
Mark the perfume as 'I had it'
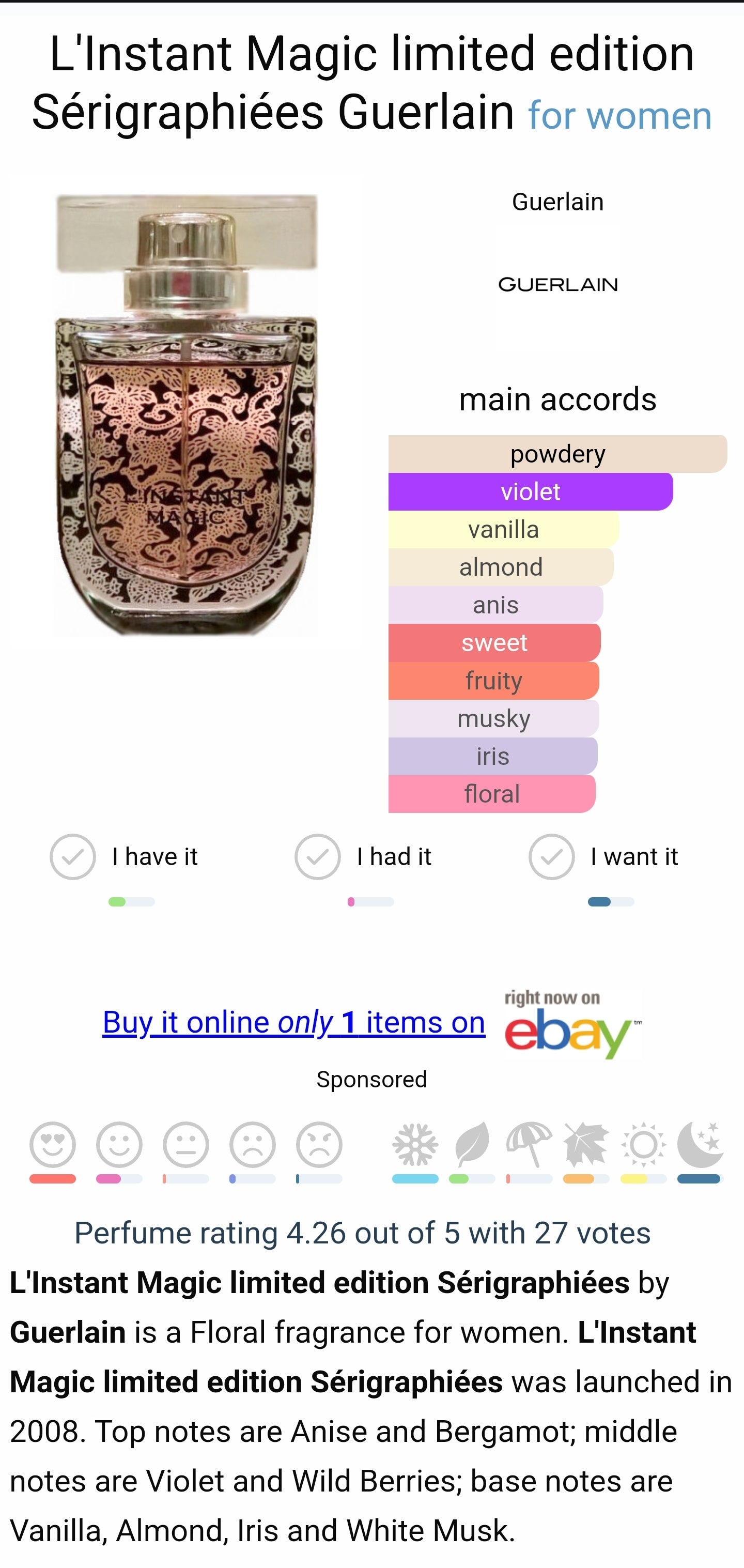click(x=318, y=856)
